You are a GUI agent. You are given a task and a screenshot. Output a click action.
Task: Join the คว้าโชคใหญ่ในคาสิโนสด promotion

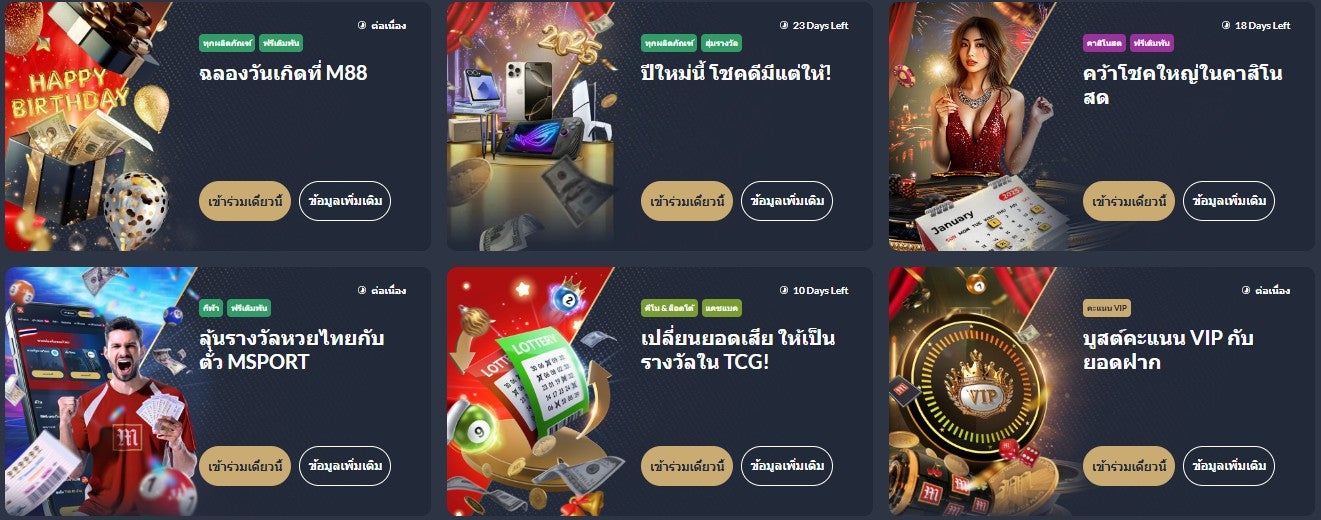coord(1129,201)
